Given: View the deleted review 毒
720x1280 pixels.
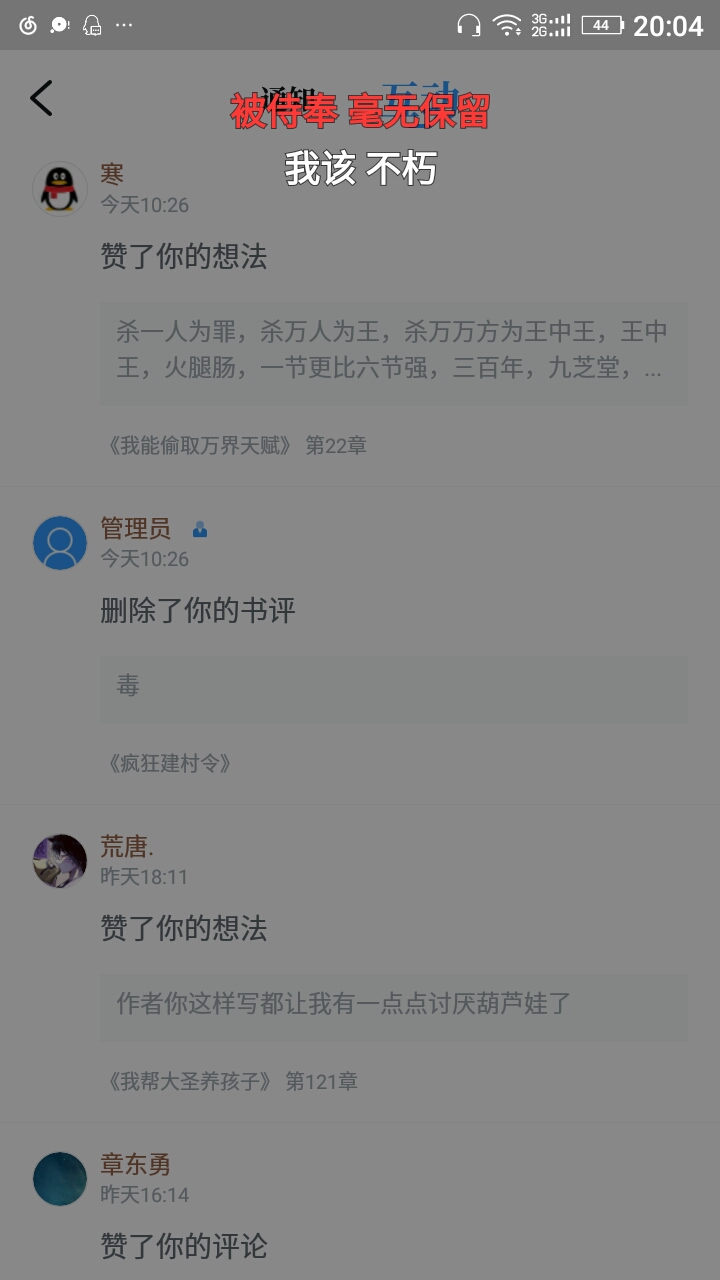Looking at the screenshot, I should coord(393,688).
